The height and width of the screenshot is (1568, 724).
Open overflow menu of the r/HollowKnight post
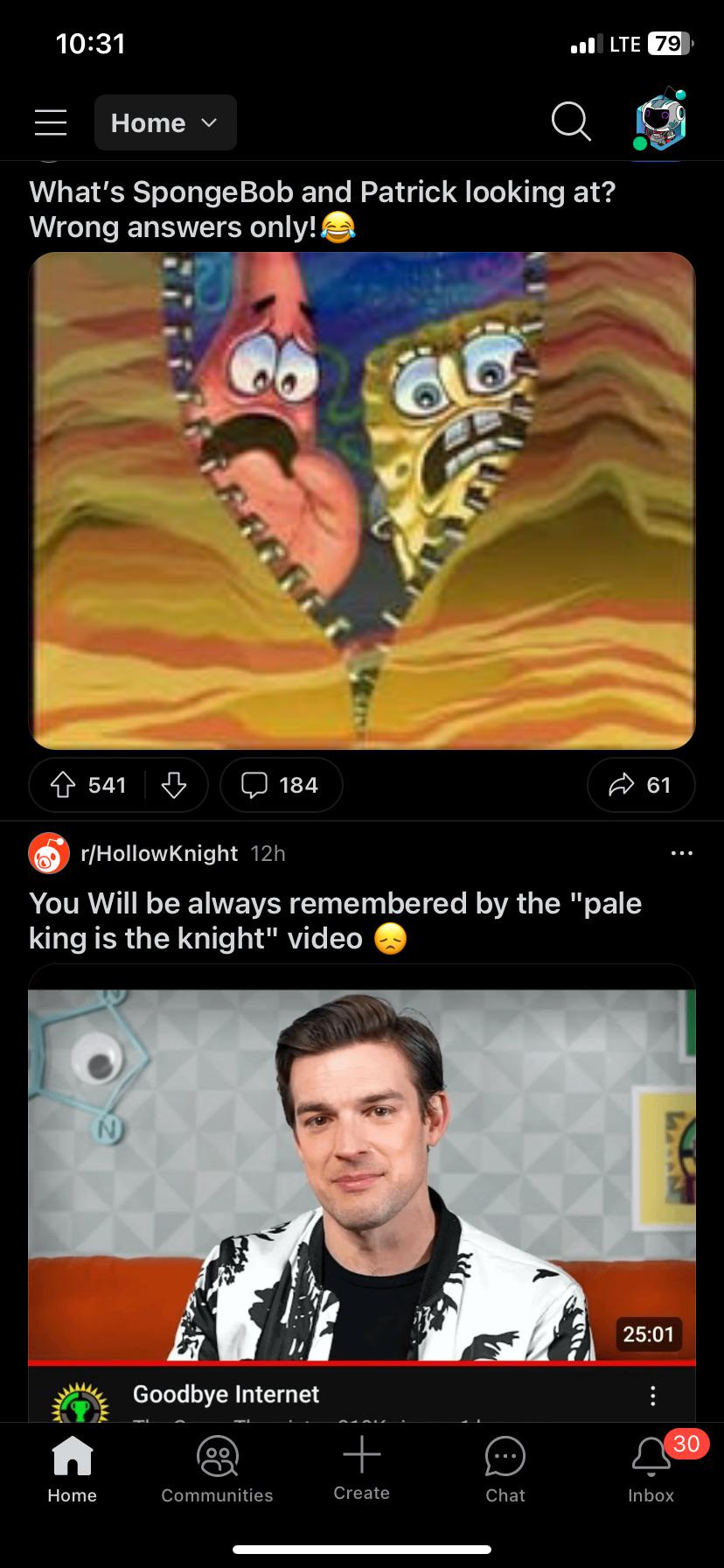click(x=680, y=853)
